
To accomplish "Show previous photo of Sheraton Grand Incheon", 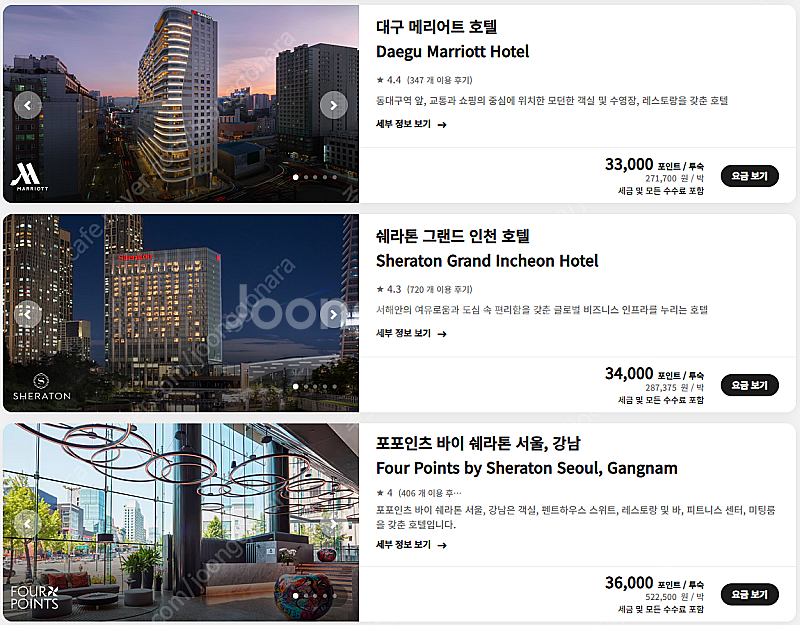I will click(28, 314).
